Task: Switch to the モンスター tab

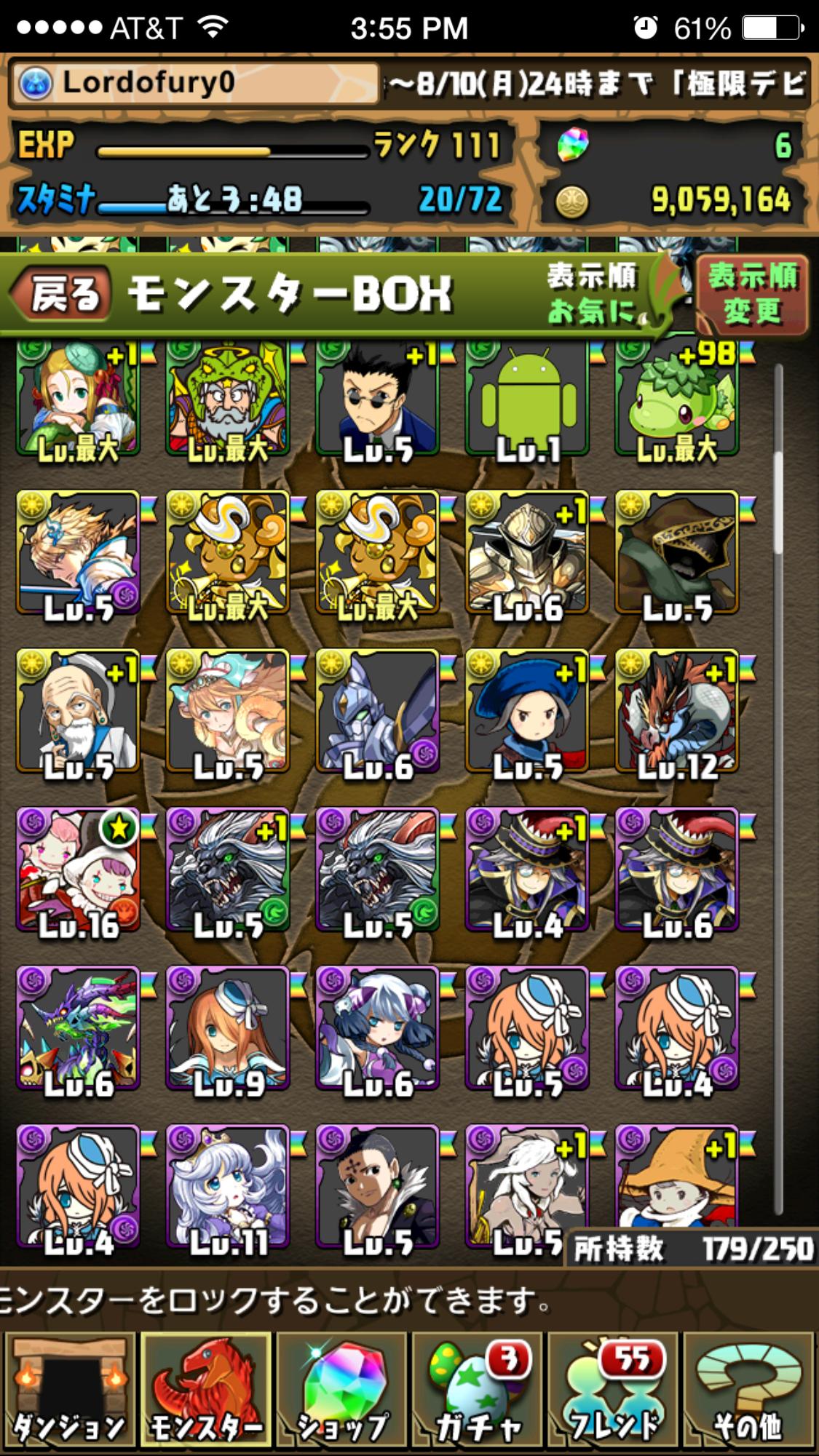Action: [x=205, y=1390]
